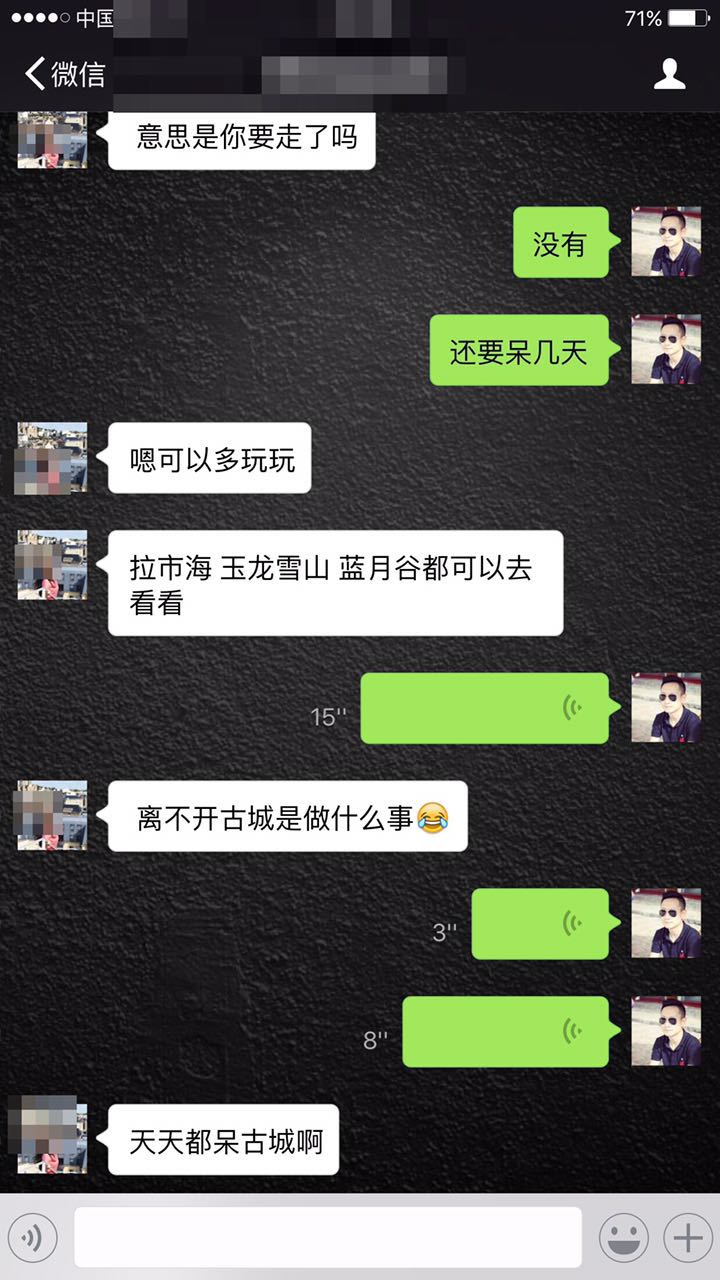Open contact's avatar beside 嗯可以多玩玩
The width and height of the screenshot is (720, 1280).
pos(52,458)
